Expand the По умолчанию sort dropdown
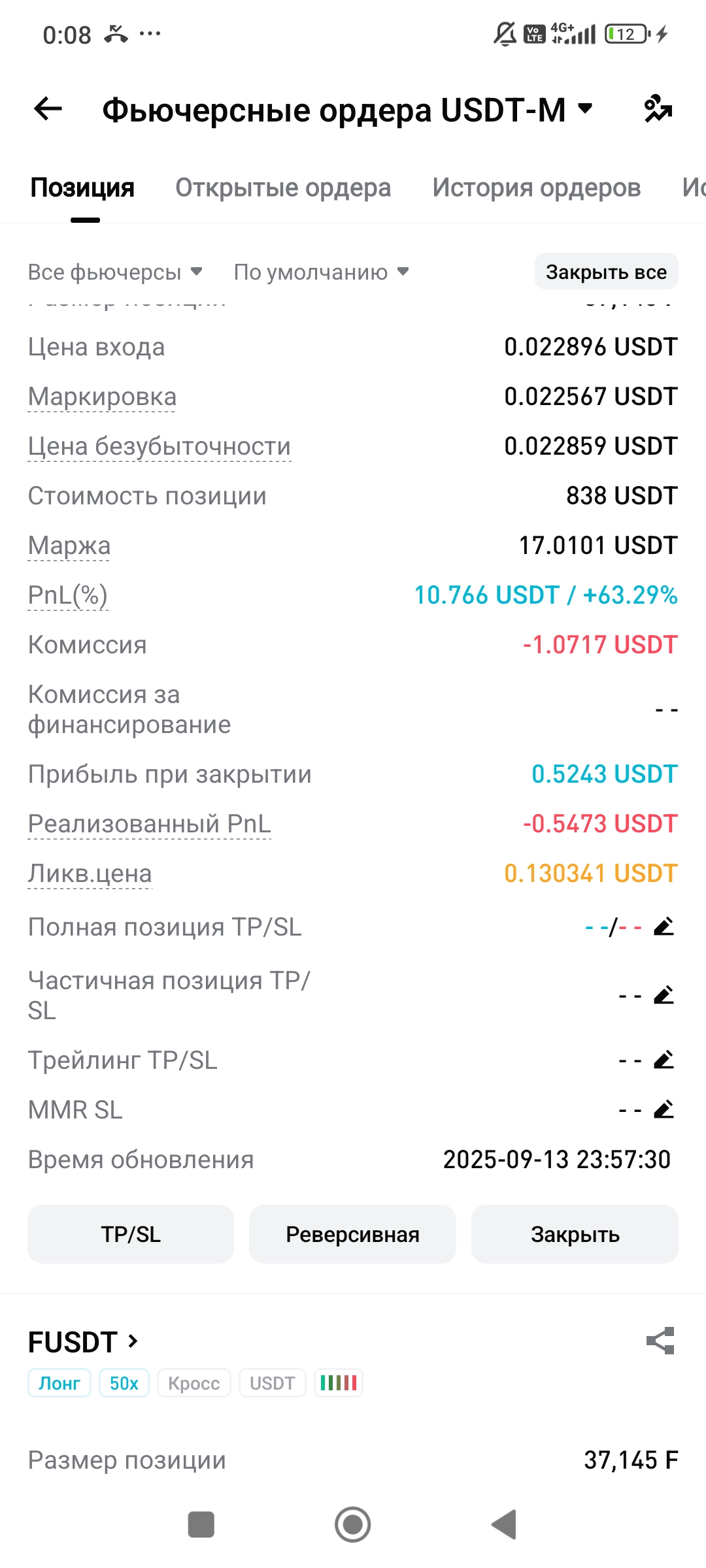The image size is (706, 1568). coord(321,272)
